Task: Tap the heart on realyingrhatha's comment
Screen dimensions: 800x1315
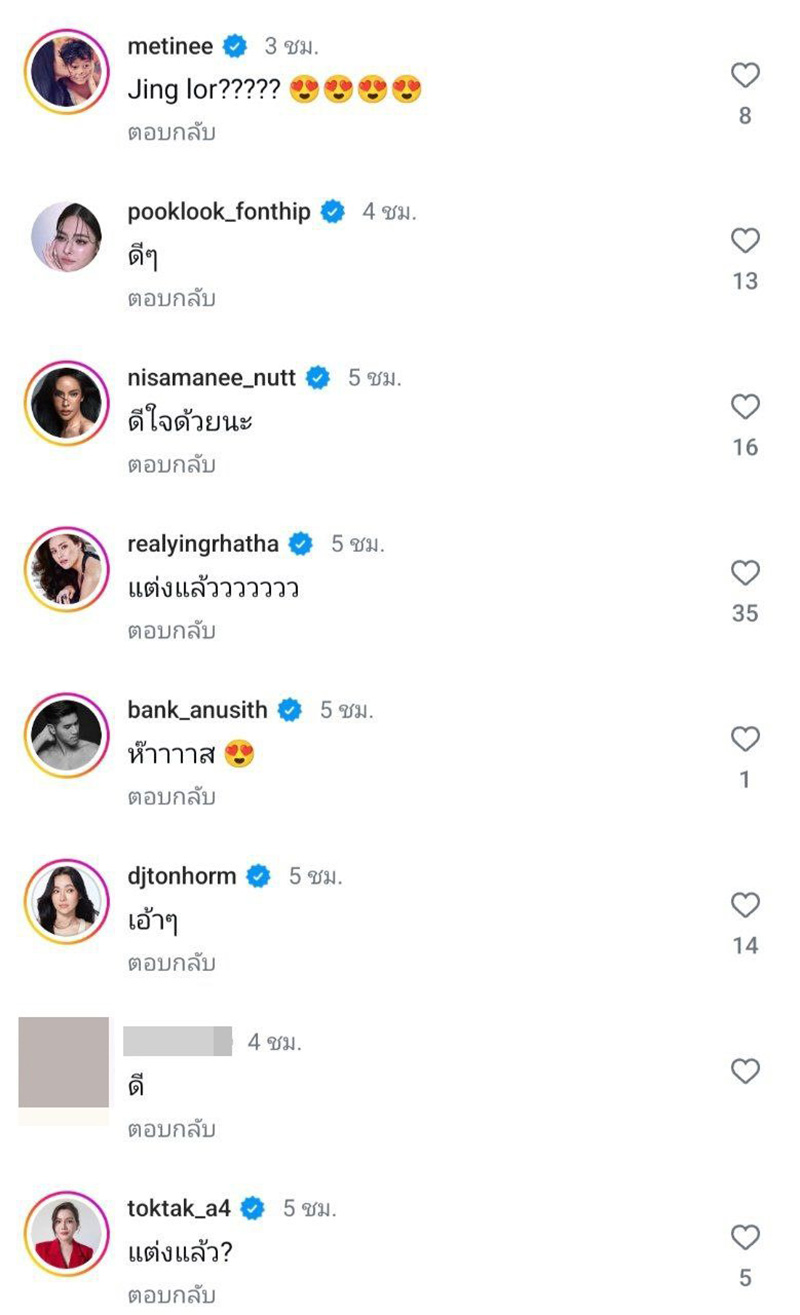Action: (744, 572)
